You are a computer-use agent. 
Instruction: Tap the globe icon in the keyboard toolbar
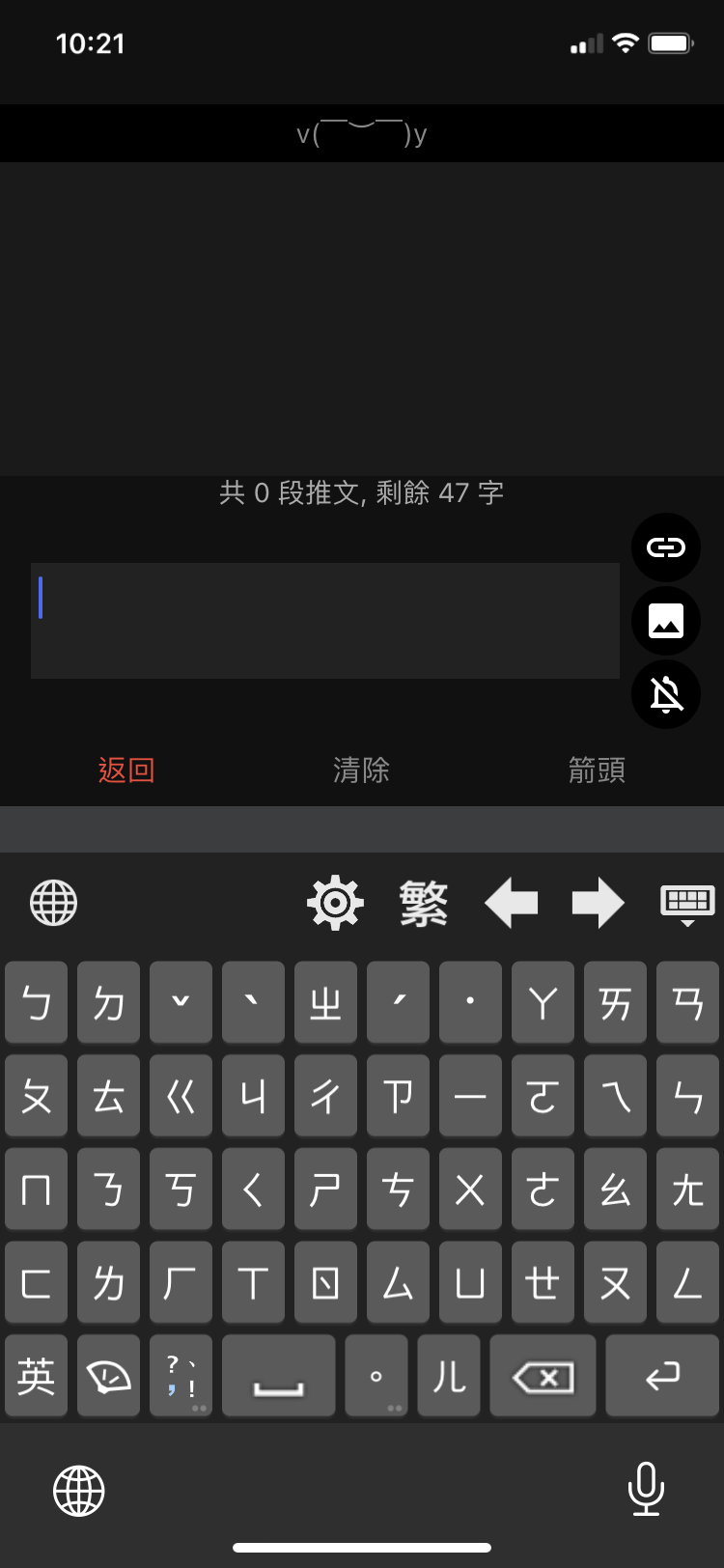click(53, 903)
